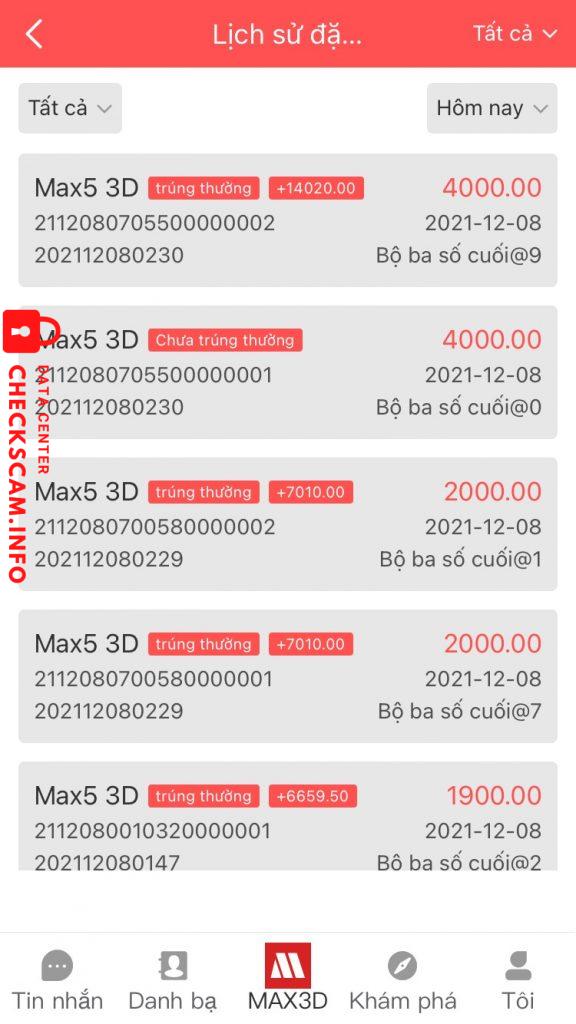
Task: Select the MAX3D tab
Action: point(288,978)
